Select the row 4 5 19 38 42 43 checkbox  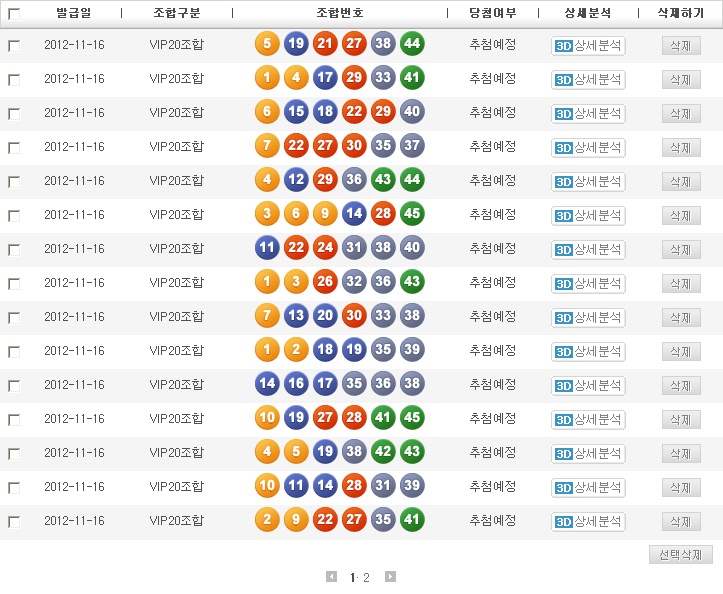(14, 454)
